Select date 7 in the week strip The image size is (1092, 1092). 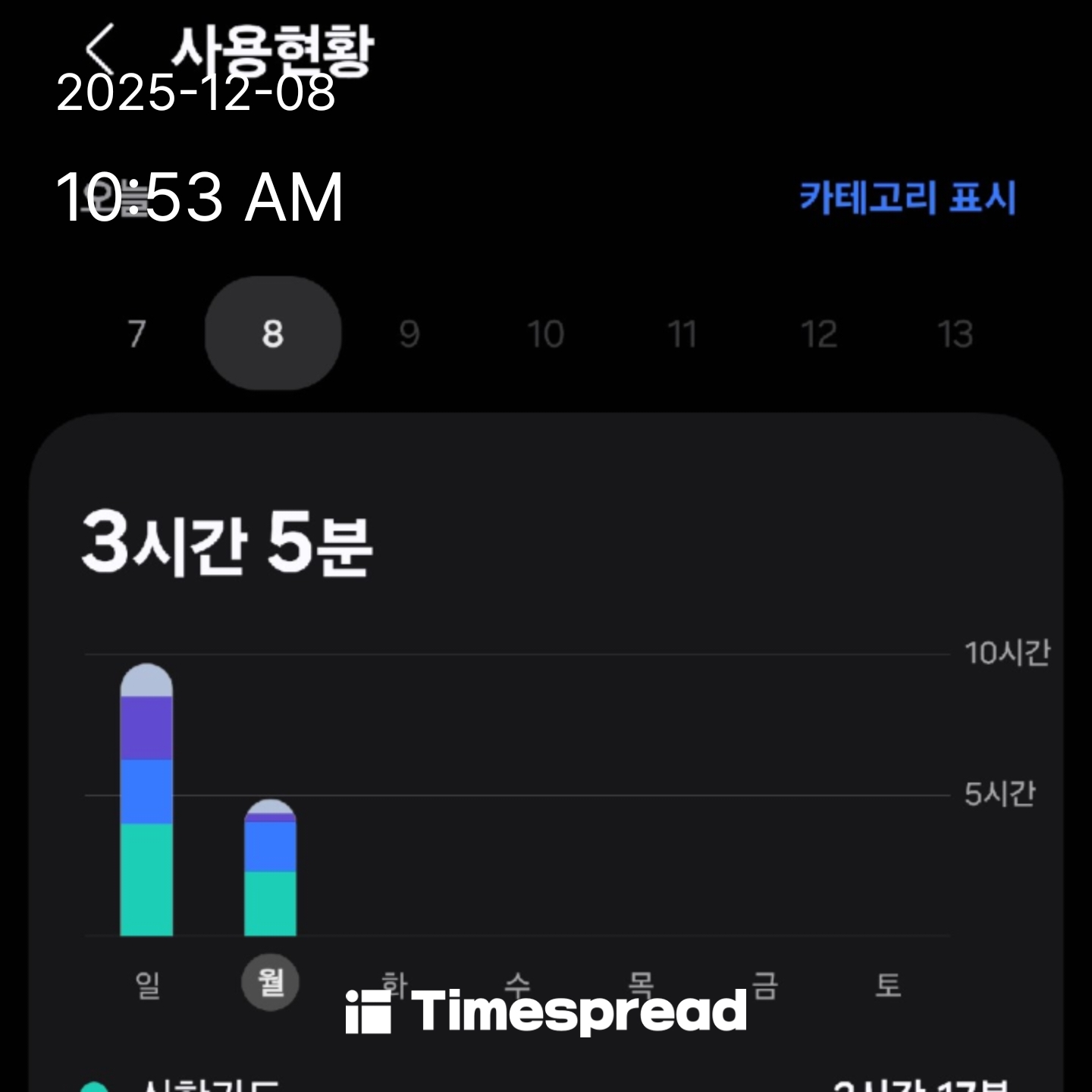(136, 334)
